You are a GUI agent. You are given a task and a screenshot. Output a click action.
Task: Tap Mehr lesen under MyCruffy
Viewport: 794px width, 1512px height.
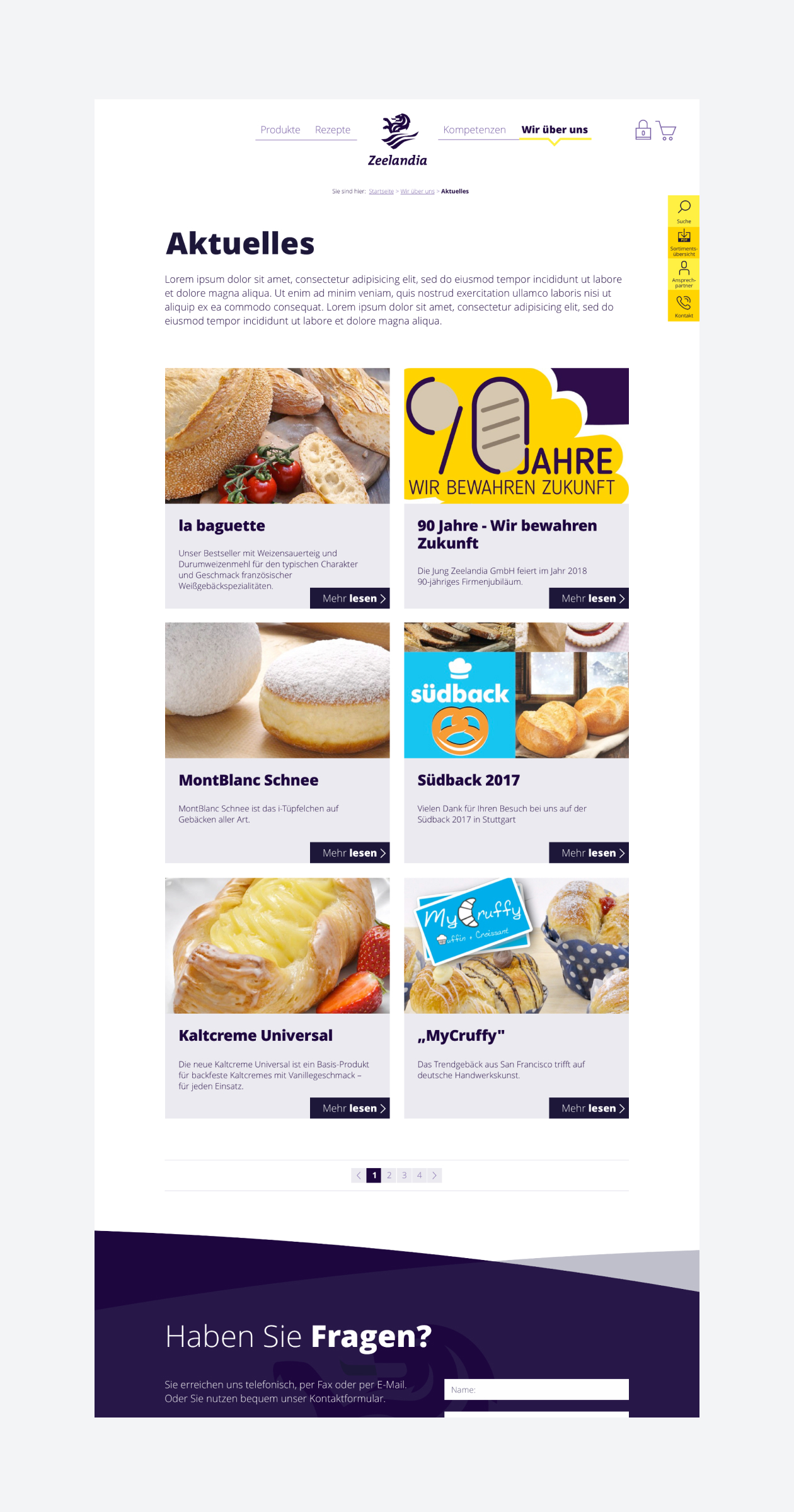[589, 1108]
